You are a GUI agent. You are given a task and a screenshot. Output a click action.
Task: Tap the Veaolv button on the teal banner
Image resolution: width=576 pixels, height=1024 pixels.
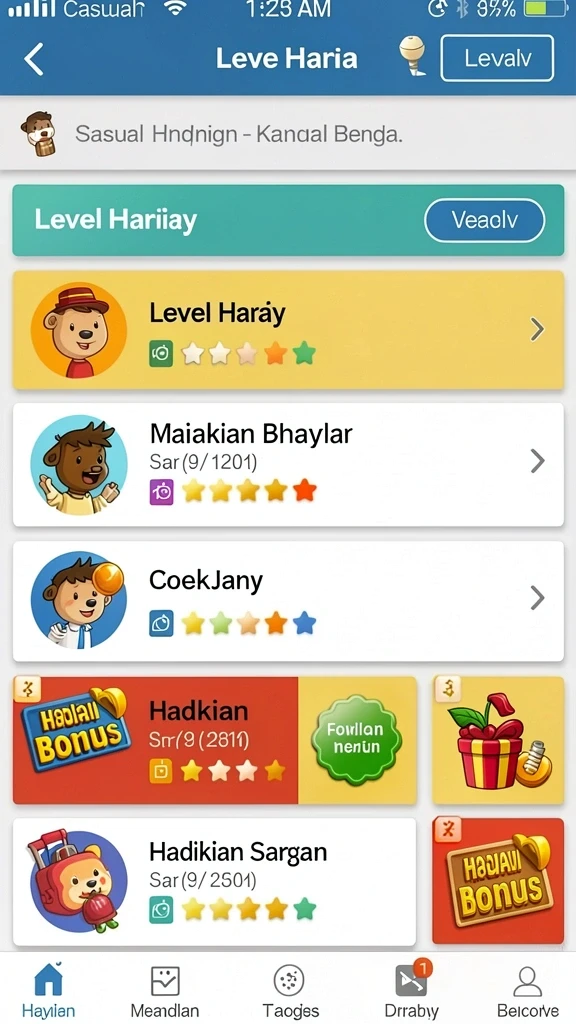484,220
